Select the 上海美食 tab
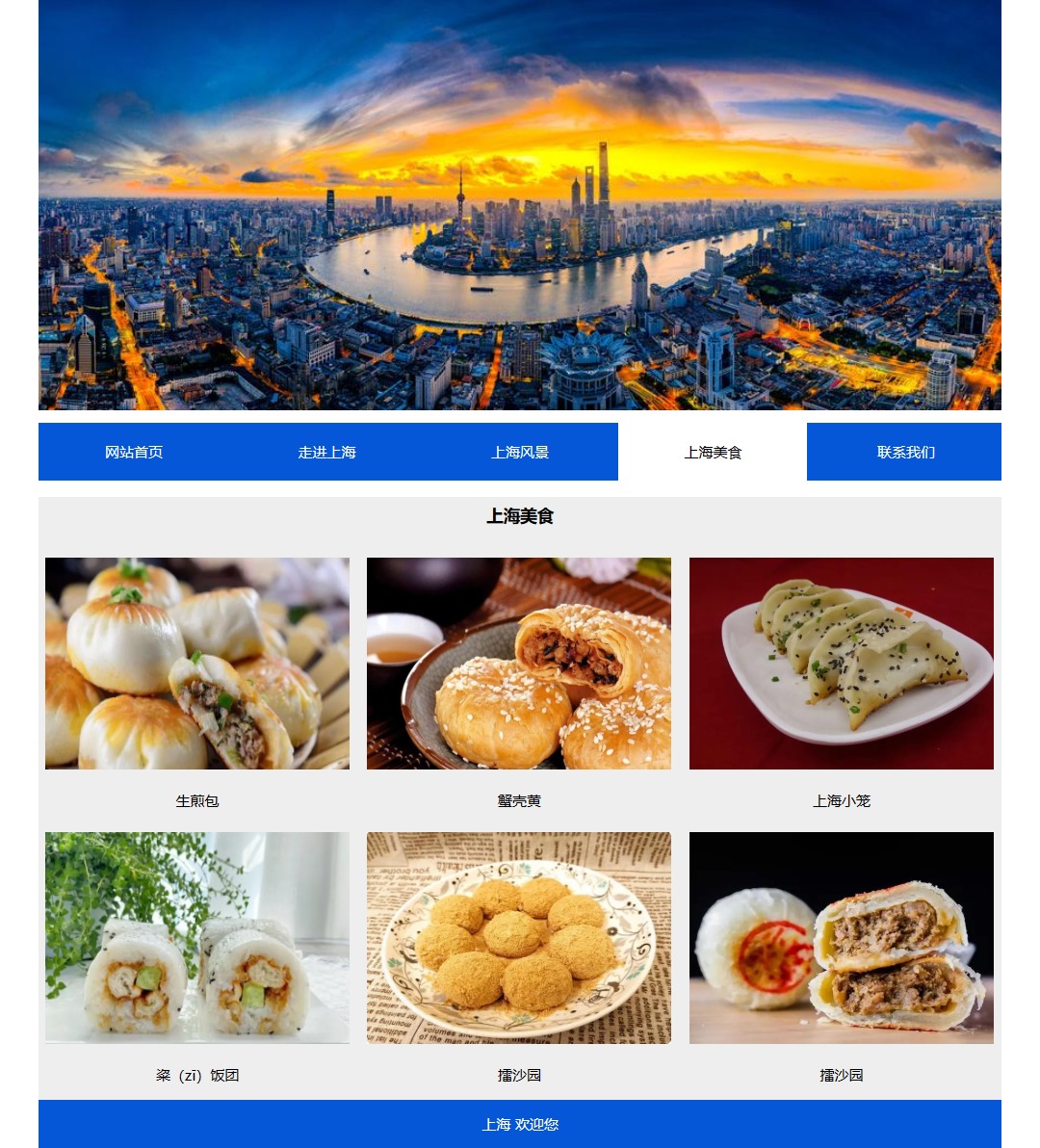Image resolution: width=1040 pixels, height=1148 pixels. 713,452
